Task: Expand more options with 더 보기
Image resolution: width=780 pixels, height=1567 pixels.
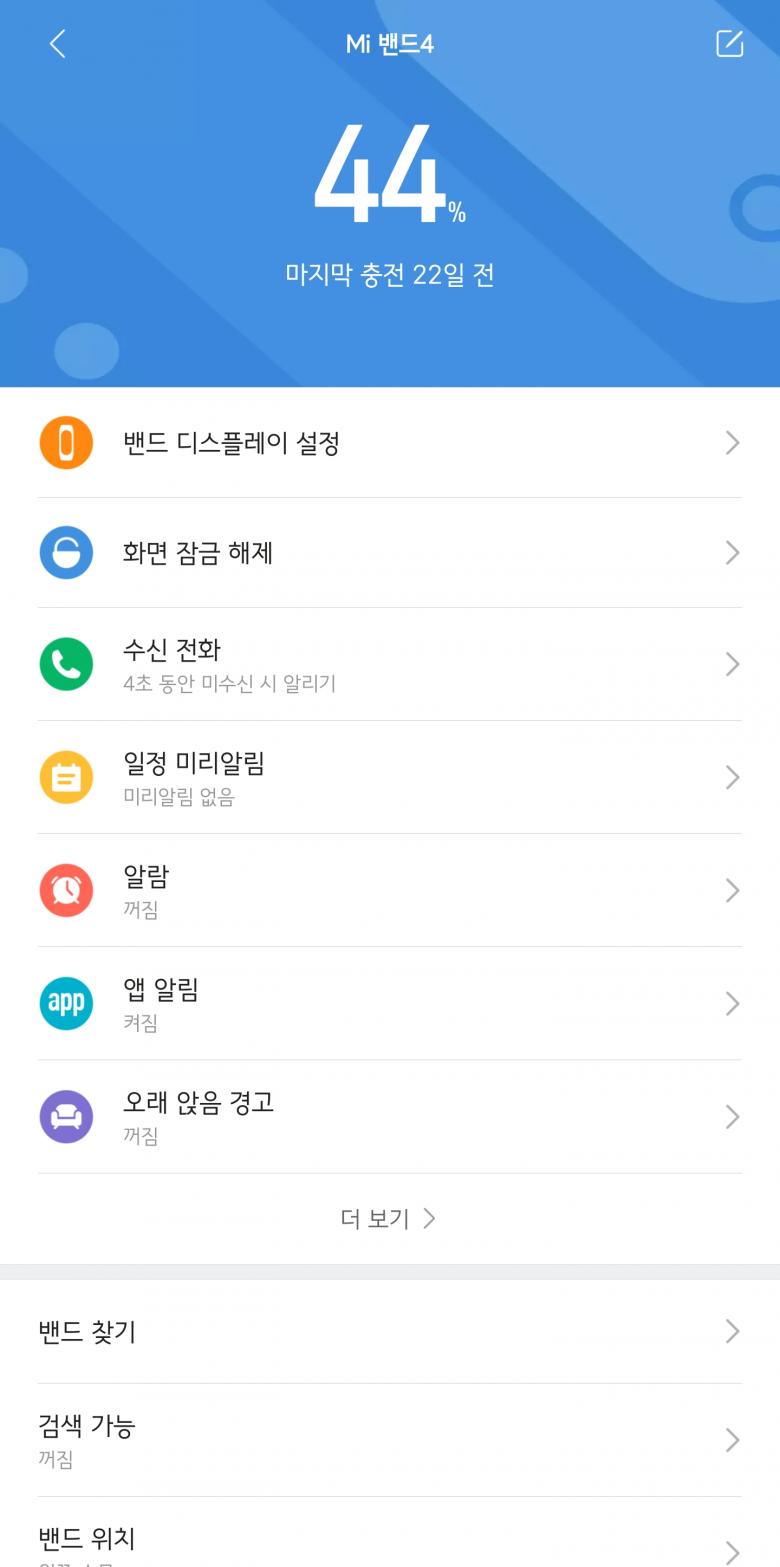Action: coord(388,1218)
